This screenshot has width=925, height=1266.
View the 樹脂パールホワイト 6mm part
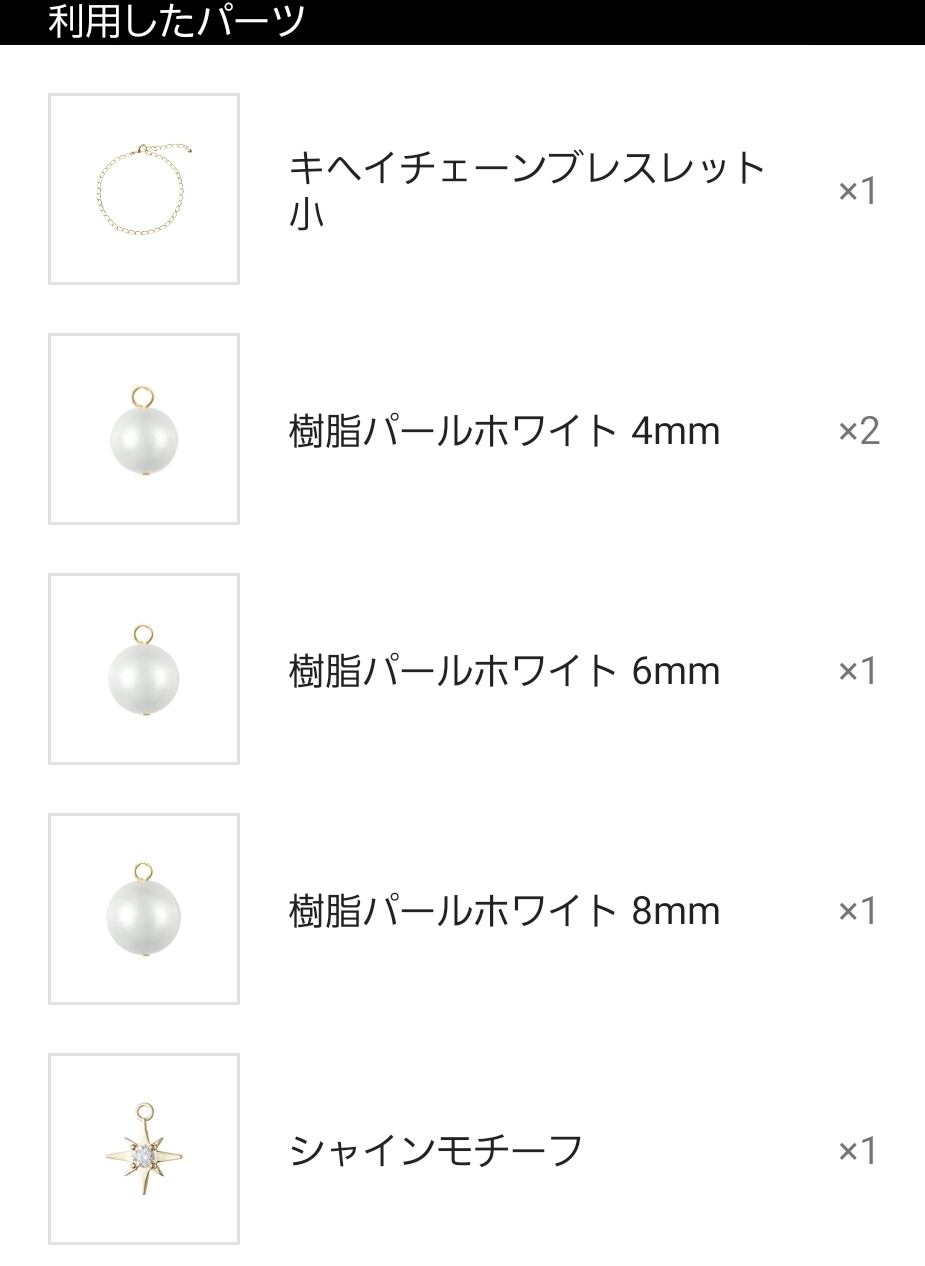click(463, 669)
